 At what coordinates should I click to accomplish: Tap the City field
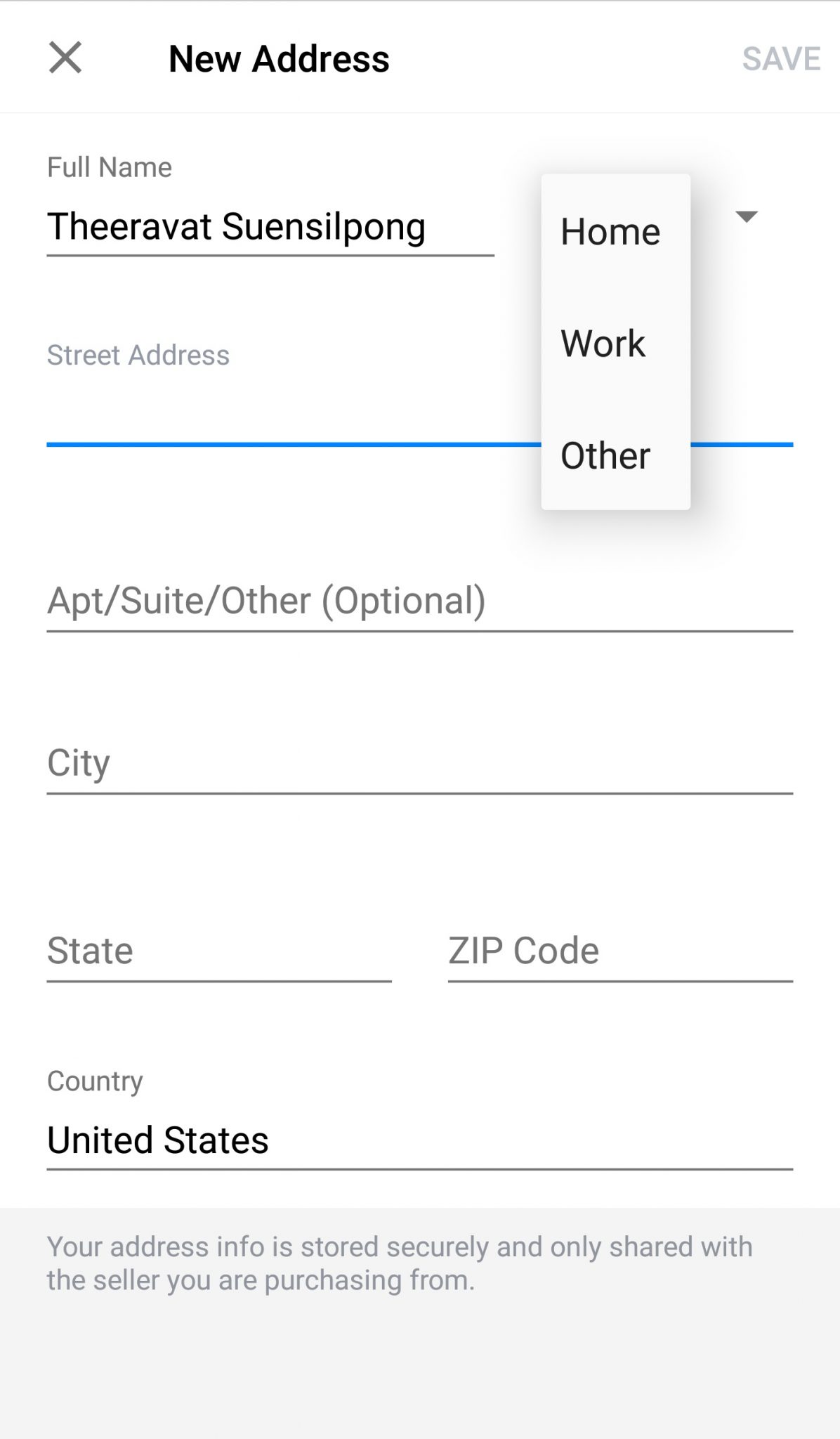[420, 764]
